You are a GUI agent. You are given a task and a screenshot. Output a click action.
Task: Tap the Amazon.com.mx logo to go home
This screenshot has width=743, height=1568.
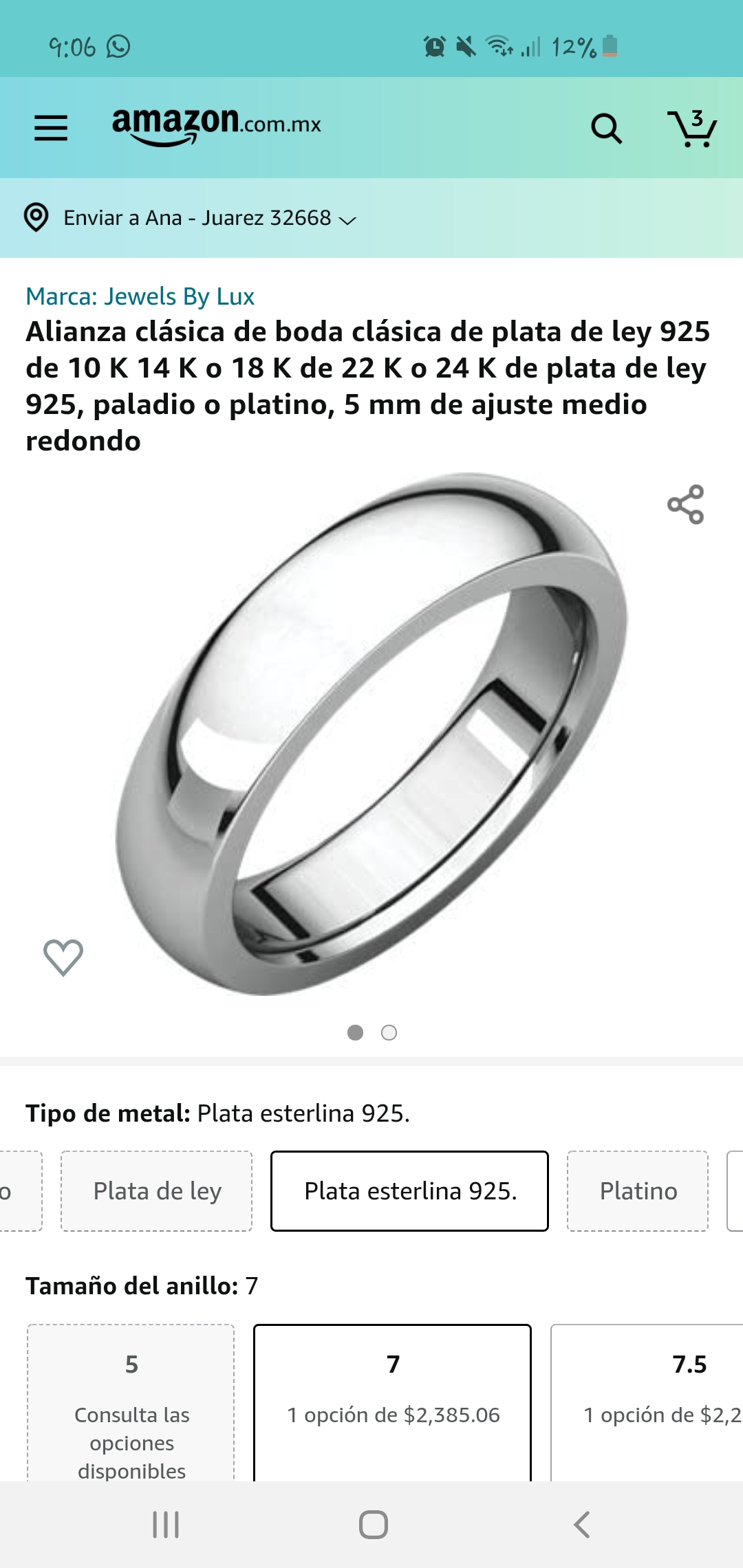click(216, 126)
